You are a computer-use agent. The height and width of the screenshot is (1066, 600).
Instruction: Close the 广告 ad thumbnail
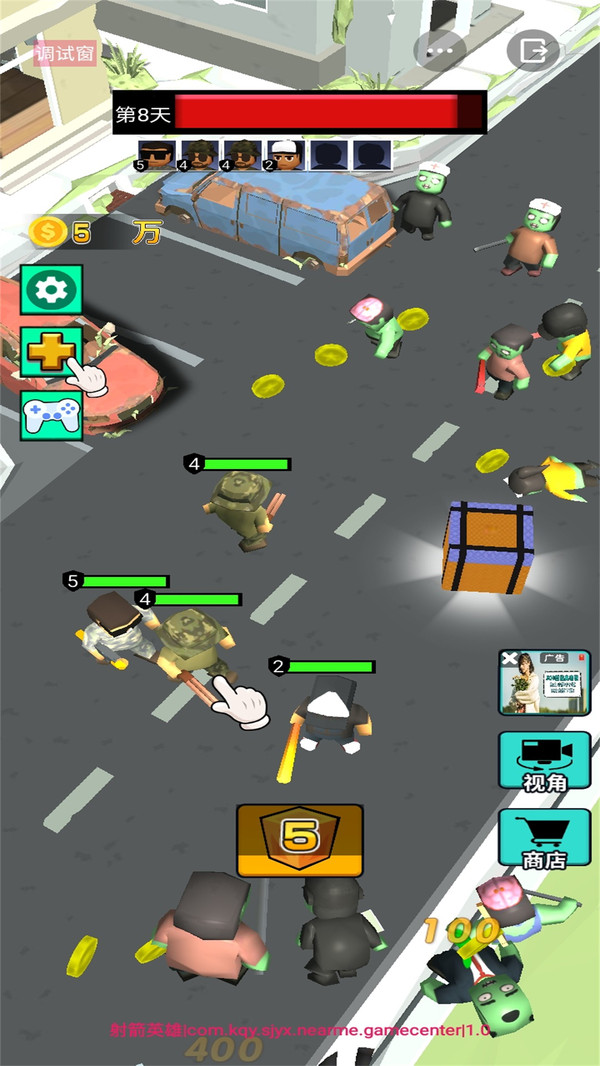(510, 658)
